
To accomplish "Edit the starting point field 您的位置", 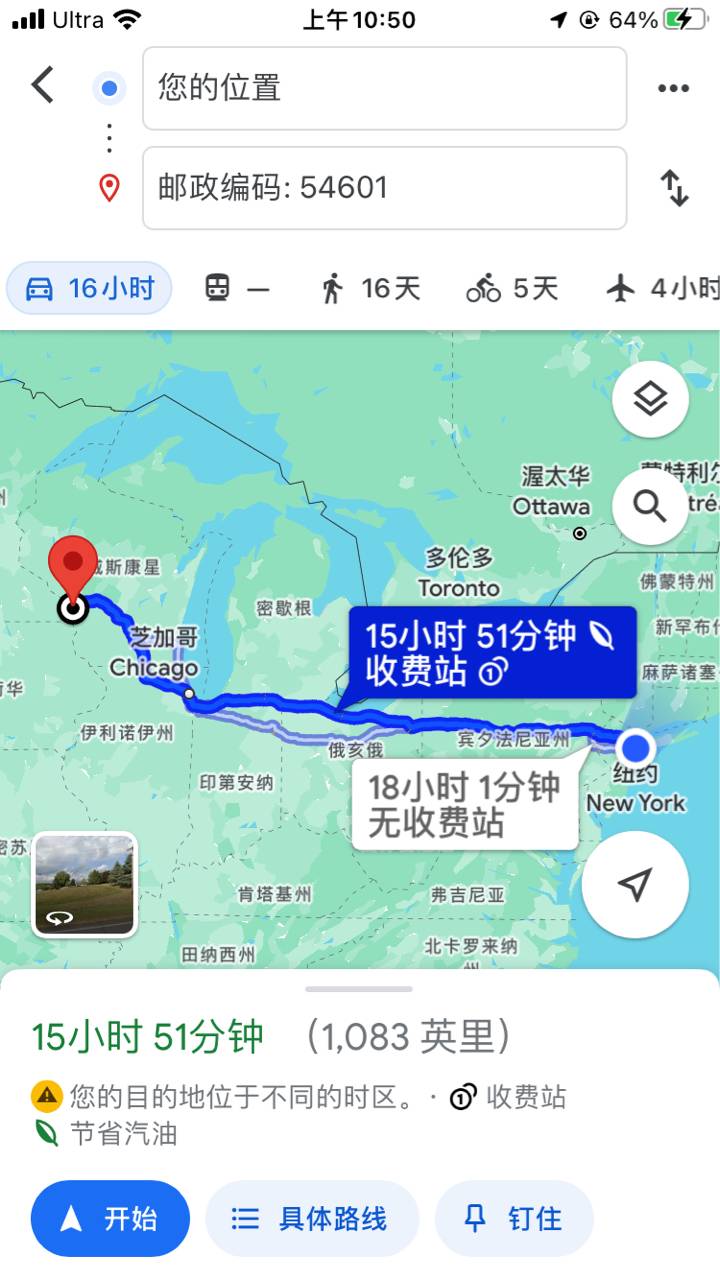I will (384, 88).
